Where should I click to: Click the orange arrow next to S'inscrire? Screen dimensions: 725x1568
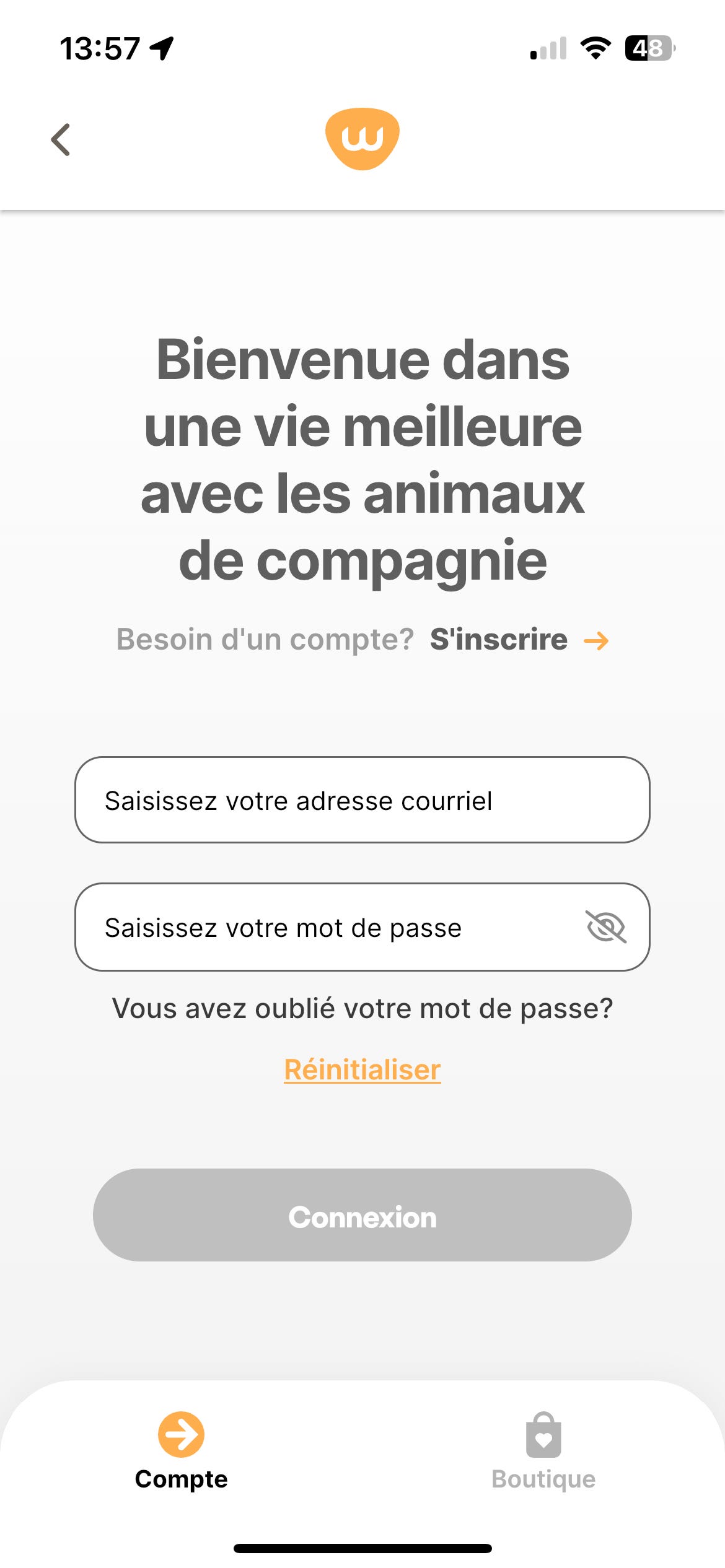point(597,641)
